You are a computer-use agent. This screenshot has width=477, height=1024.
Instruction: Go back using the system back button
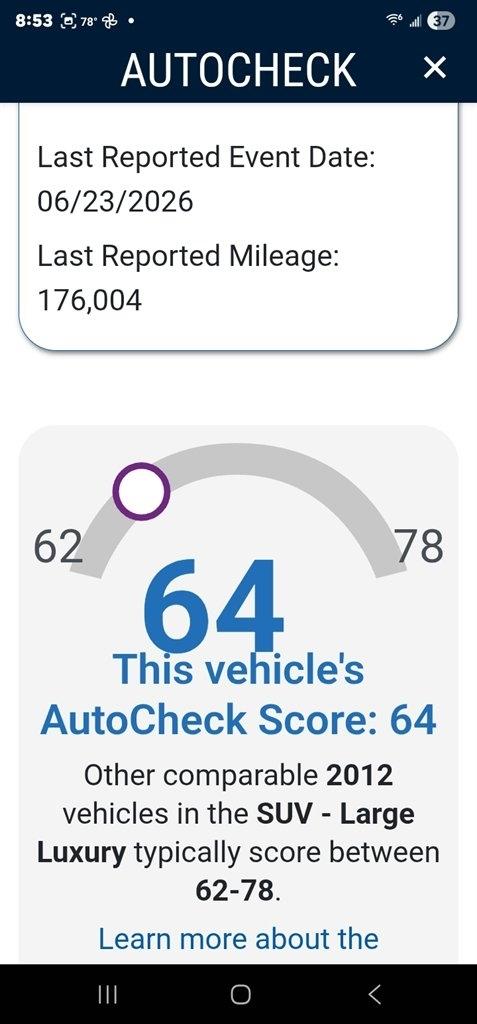374,995
